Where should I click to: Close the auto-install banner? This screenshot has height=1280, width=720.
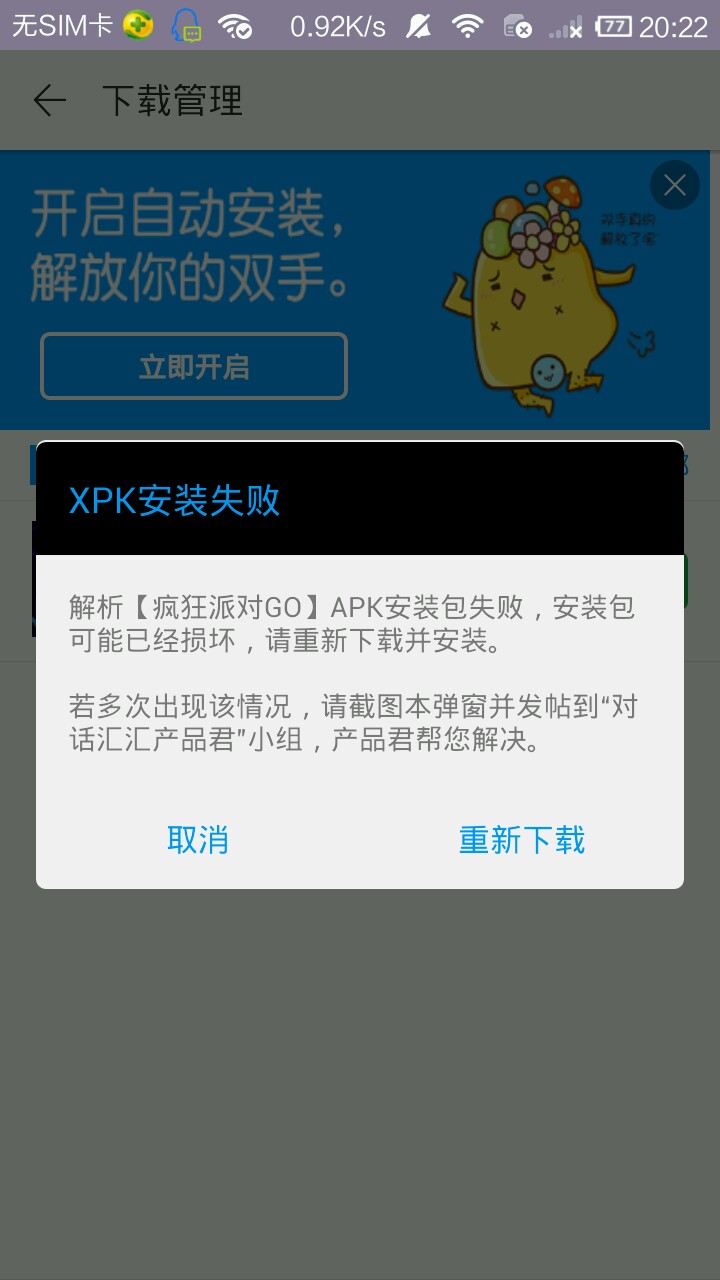click(x=675, y=185)
